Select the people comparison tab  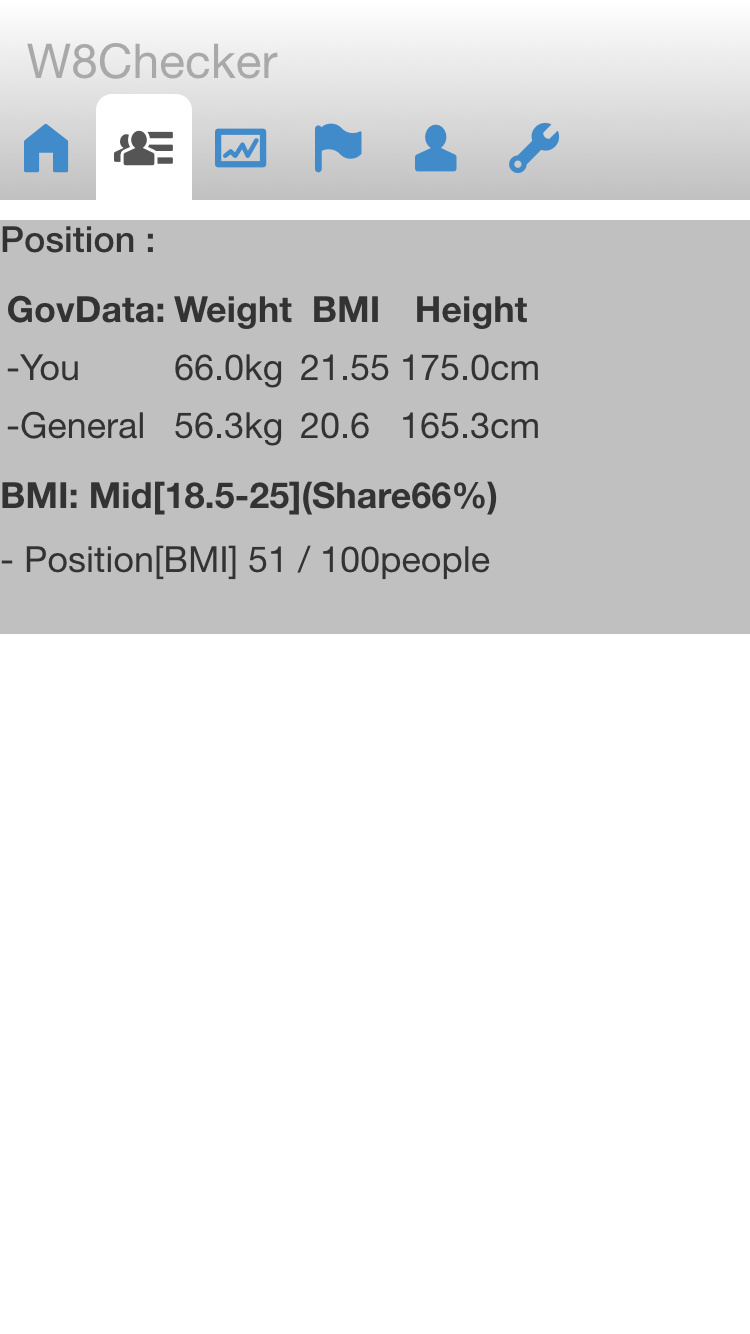pyautogui.click(x=144, y=149)
